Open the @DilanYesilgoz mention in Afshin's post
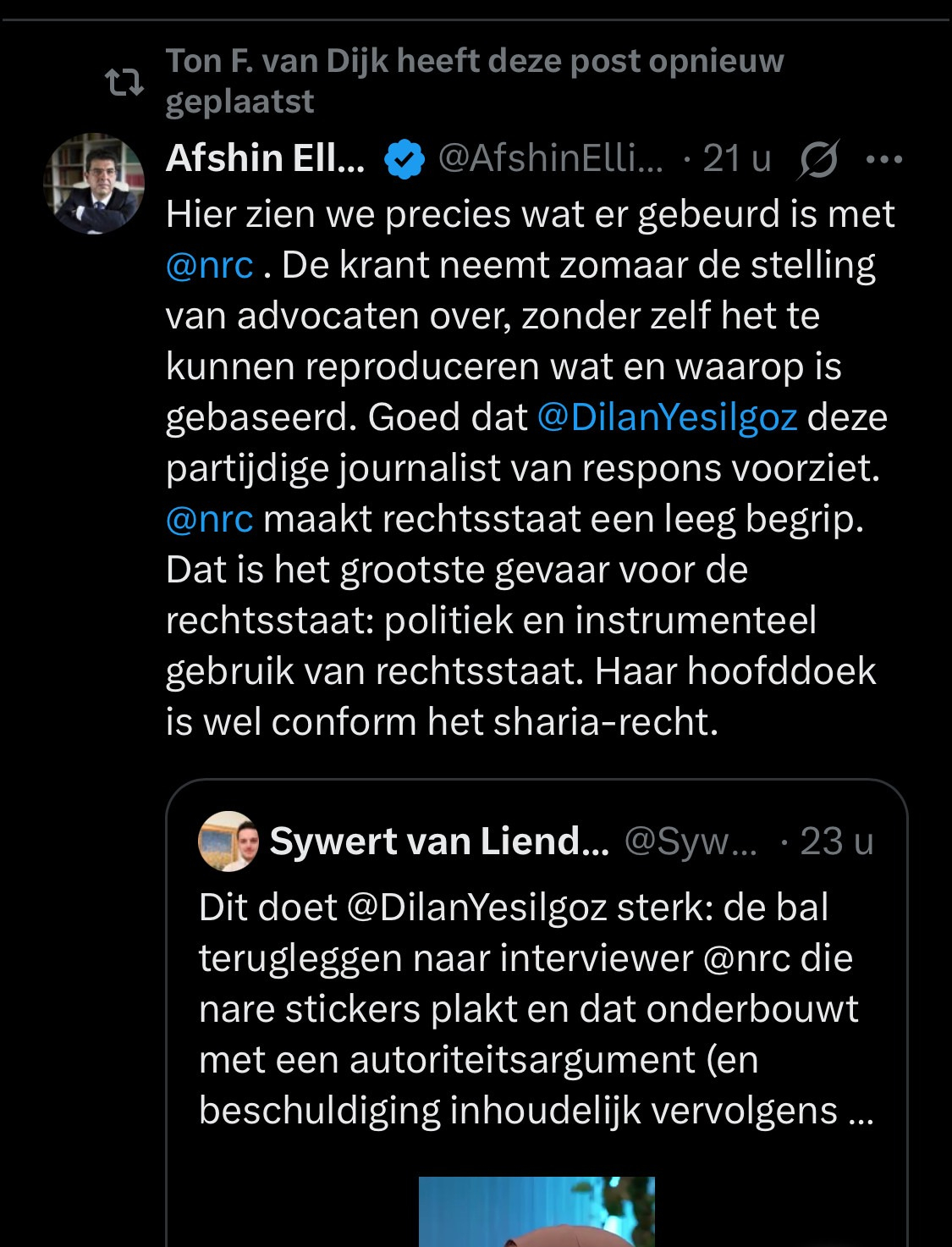 [667, 418]
